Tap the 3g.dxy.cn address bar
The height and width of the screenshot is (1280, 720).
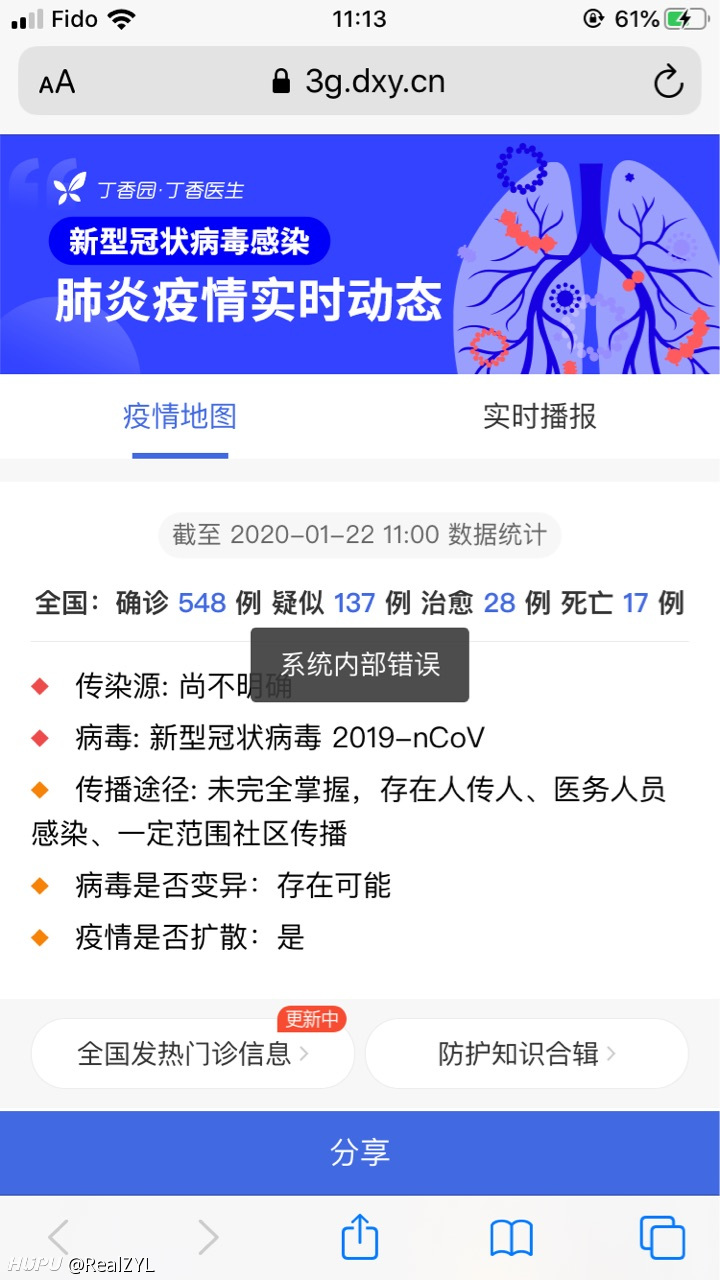(x=360, y=81)
